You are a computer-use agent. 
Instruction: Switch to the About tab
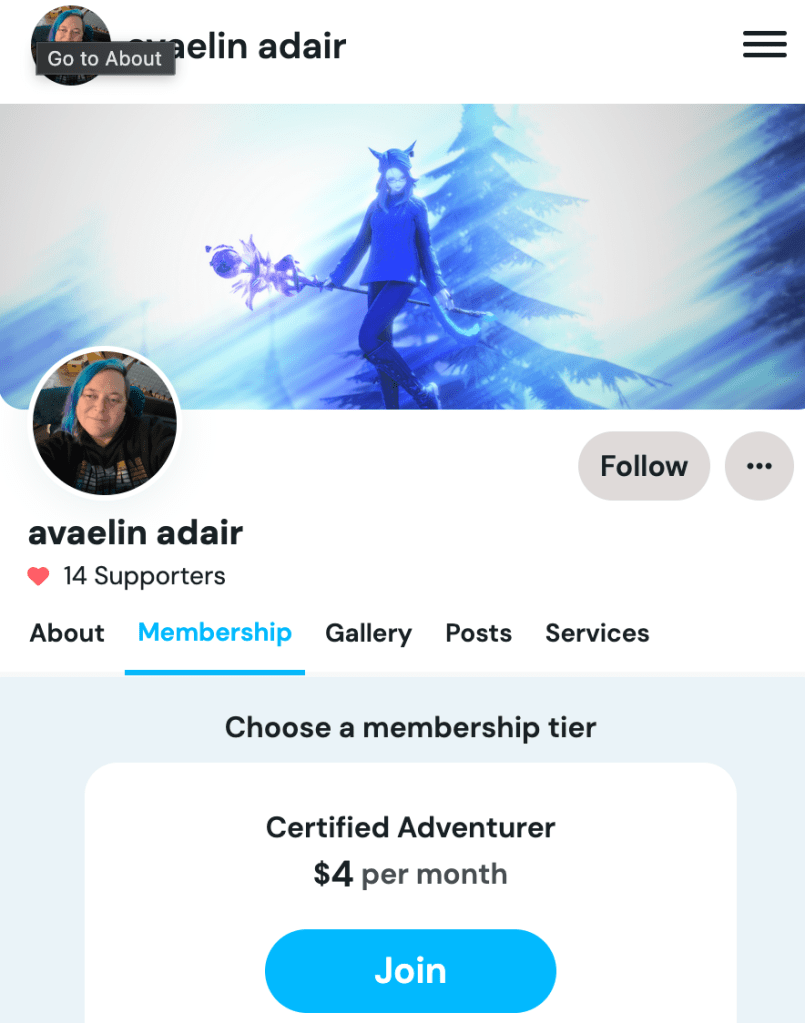pos(67,633)
